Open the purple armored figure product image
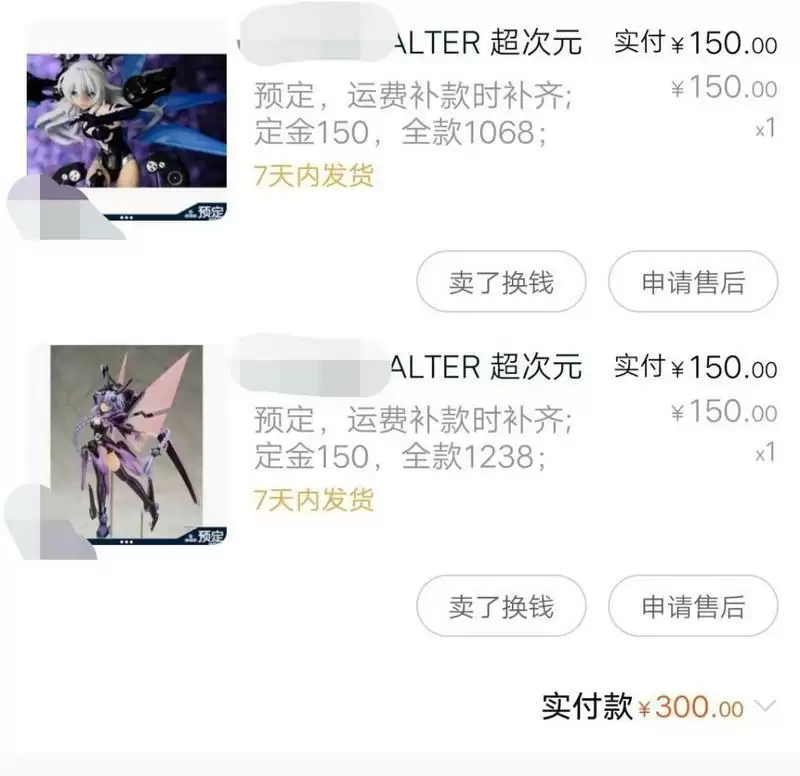Screen dimensions: 800x776 click(x=128, y=445)
